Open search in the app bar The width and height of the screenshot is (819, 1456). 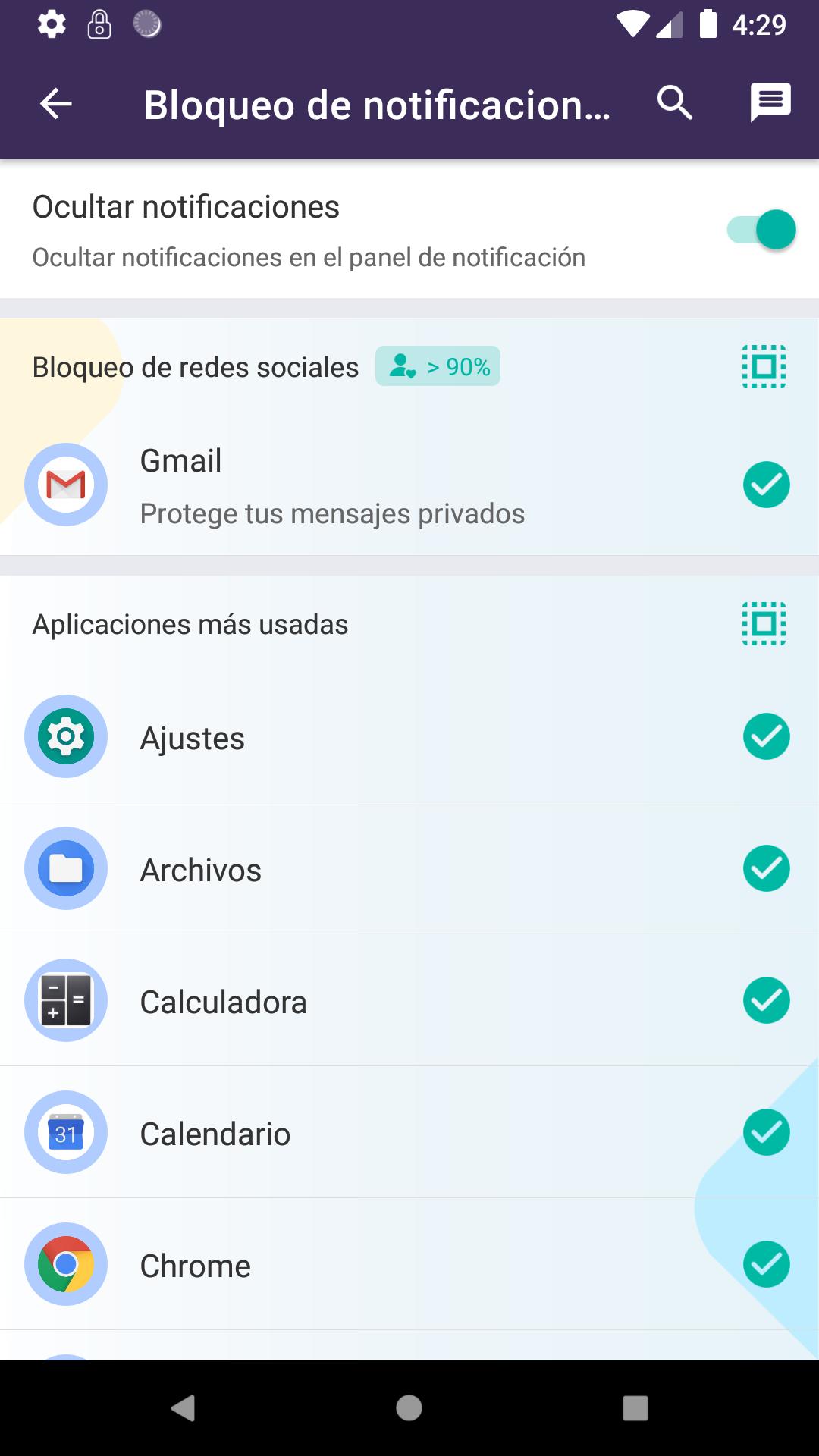[674, 102]
